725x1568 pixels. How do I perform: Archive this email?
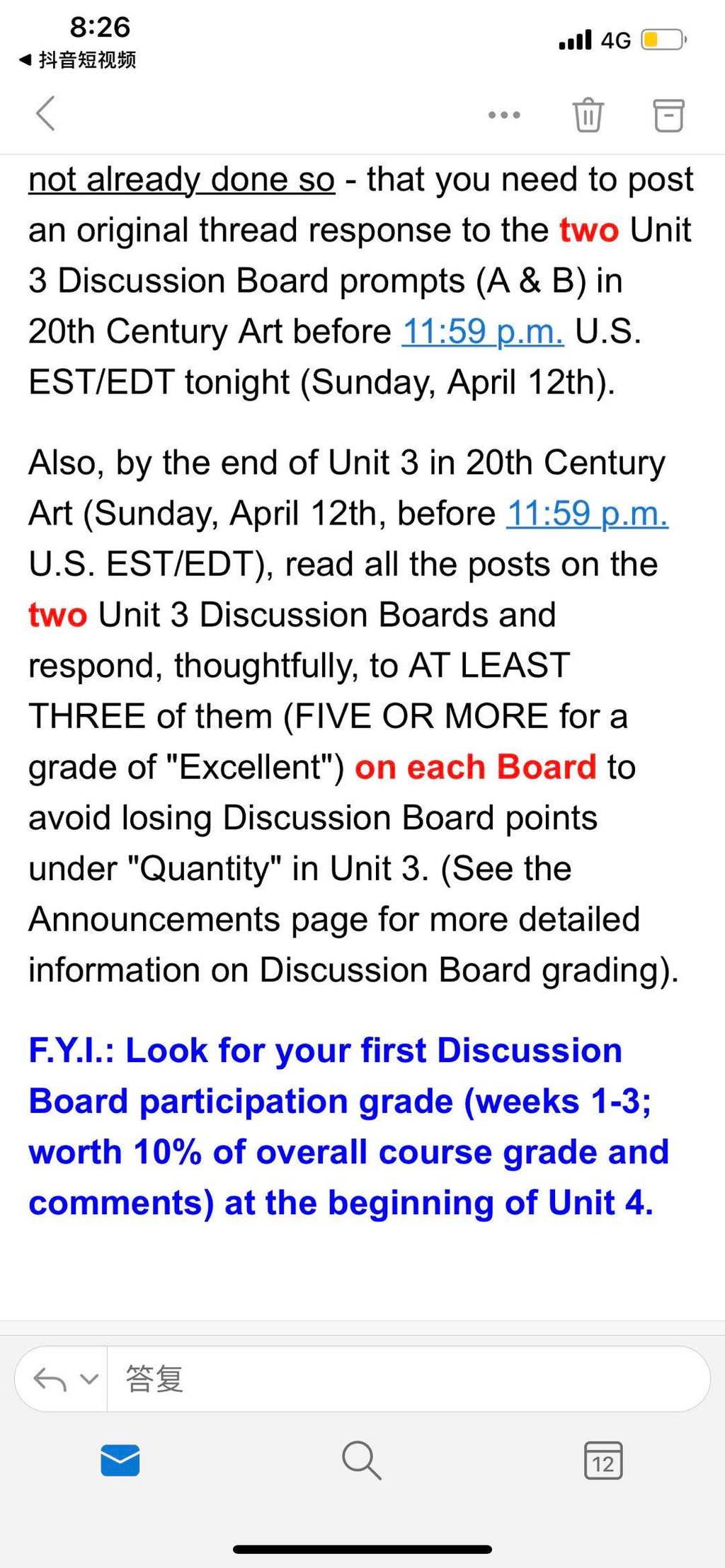tap(668, 115)
